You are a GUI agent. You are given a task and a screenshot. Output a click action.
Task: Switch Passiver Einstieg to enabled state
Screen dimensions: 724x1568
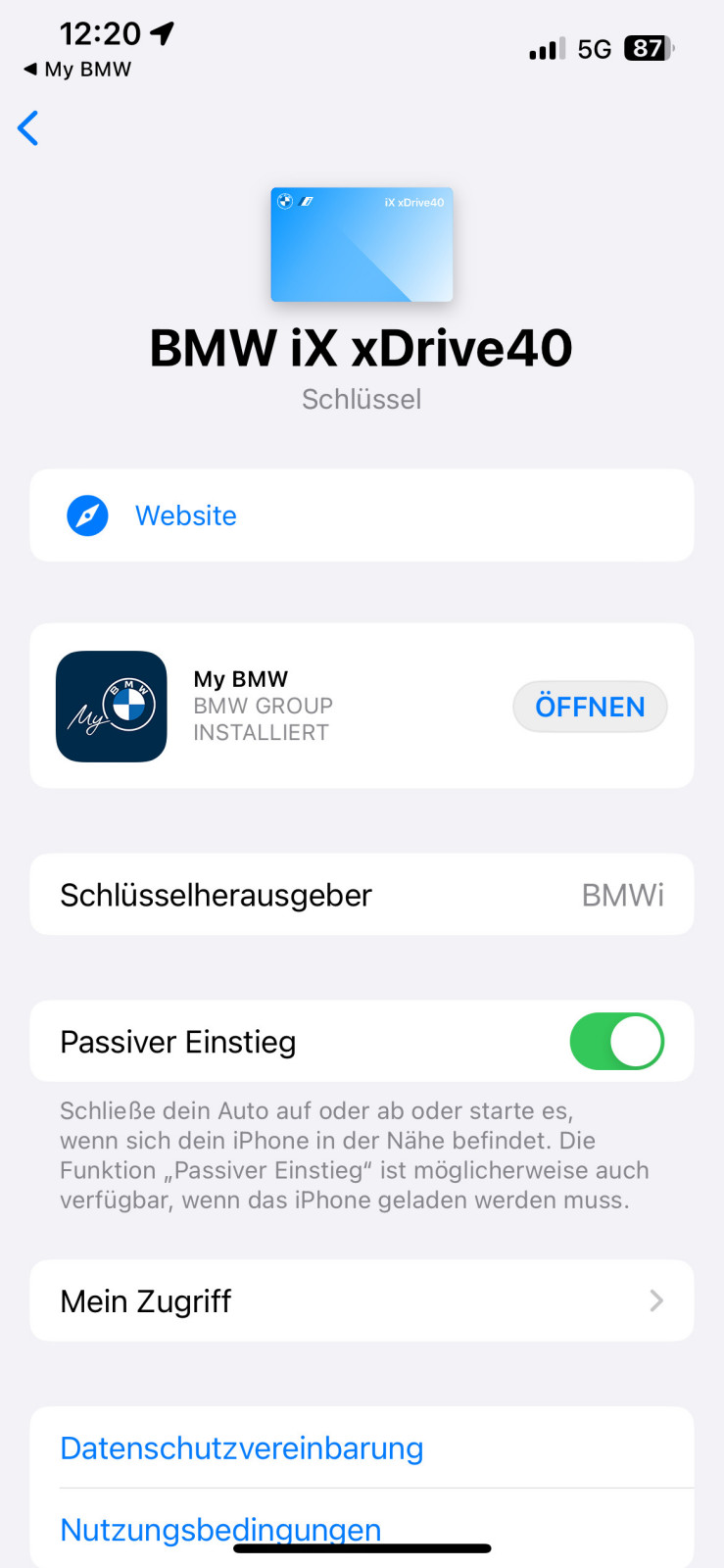point(616,1042)
